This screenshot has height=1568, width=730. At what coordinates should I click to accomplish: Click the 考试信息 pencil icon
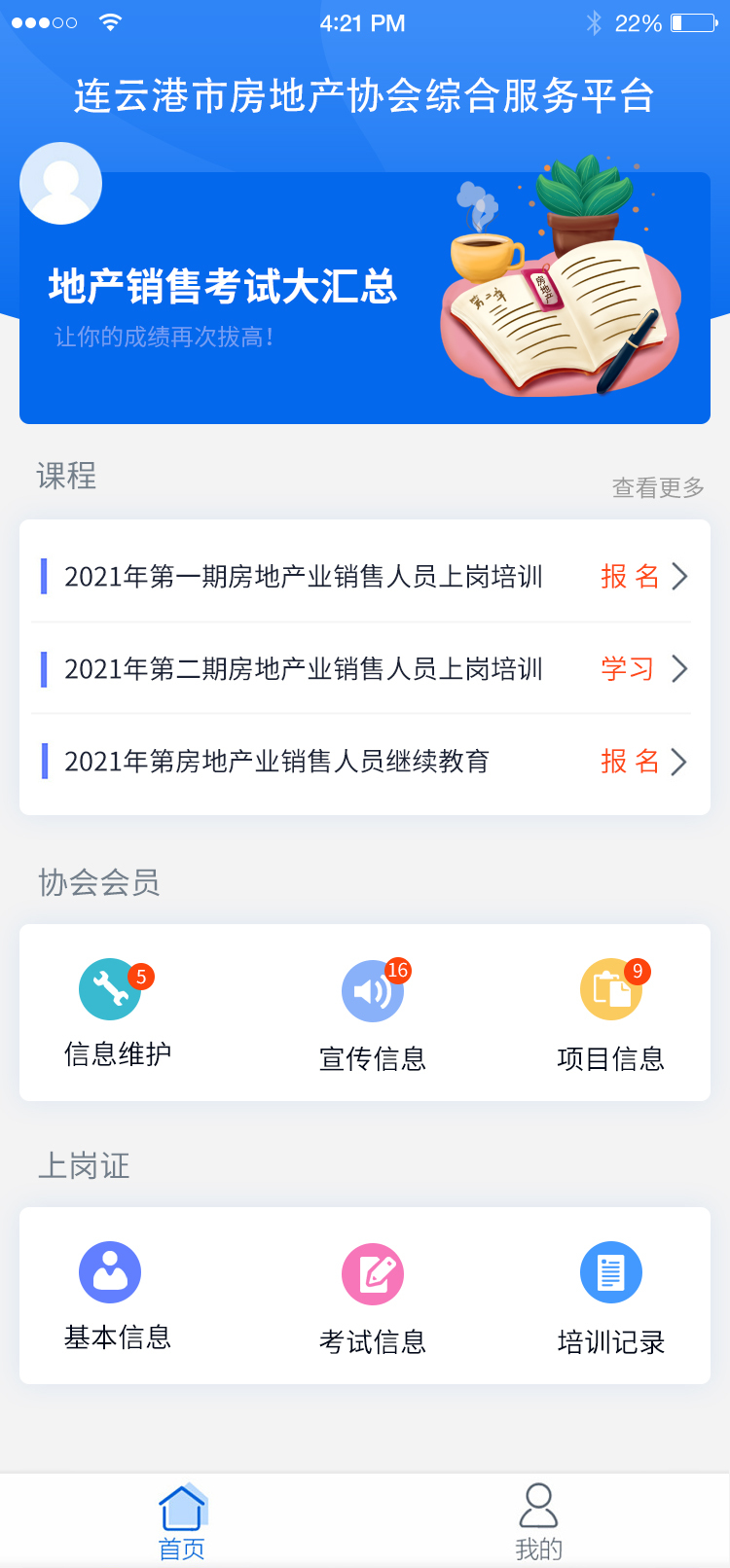tap(373, 1271)
